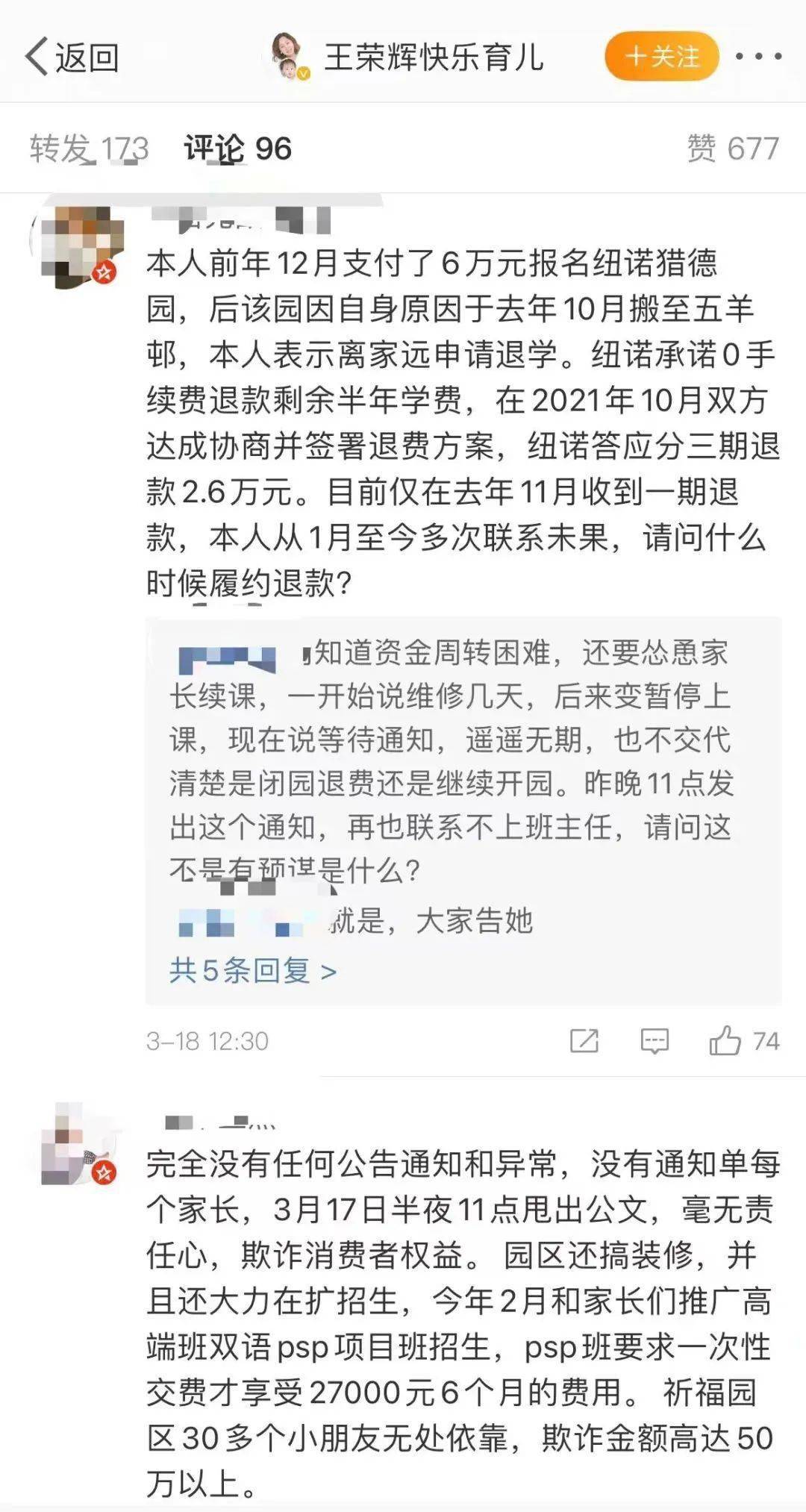Repost the comment posted 3-18 12:30
Image resolution: width=806 pixels, height=1512 pixels.
click(x=584, y=1040)
